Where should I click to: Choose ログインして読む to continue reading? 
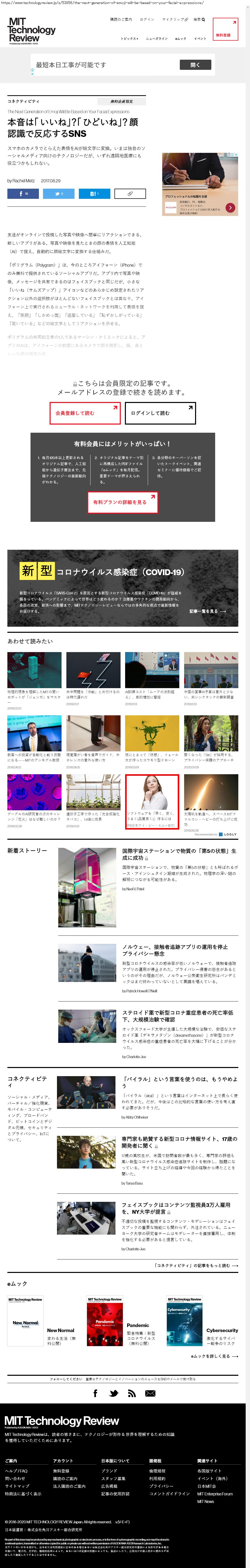point(160,413)
